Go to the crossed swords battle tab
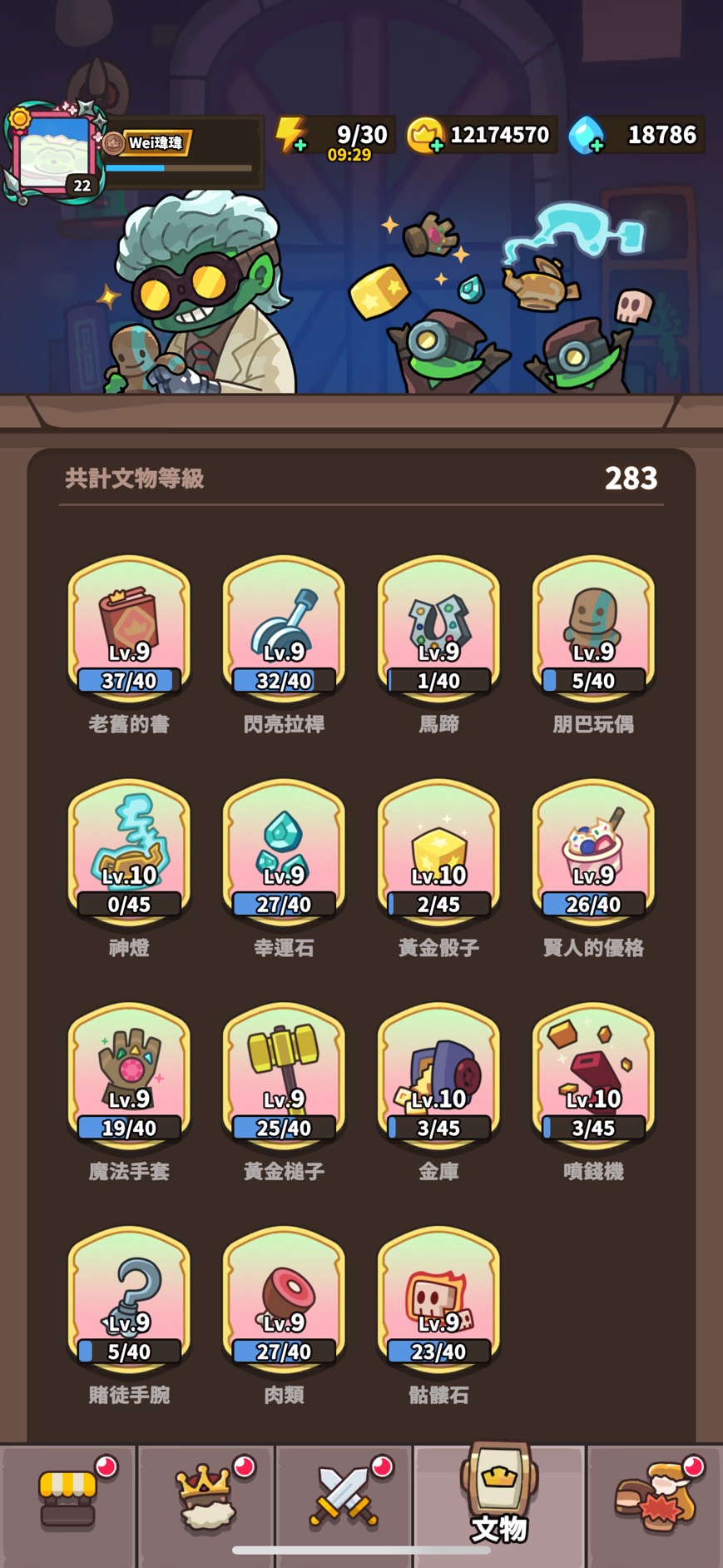 pyautogui.click(x=344, y=1501)
